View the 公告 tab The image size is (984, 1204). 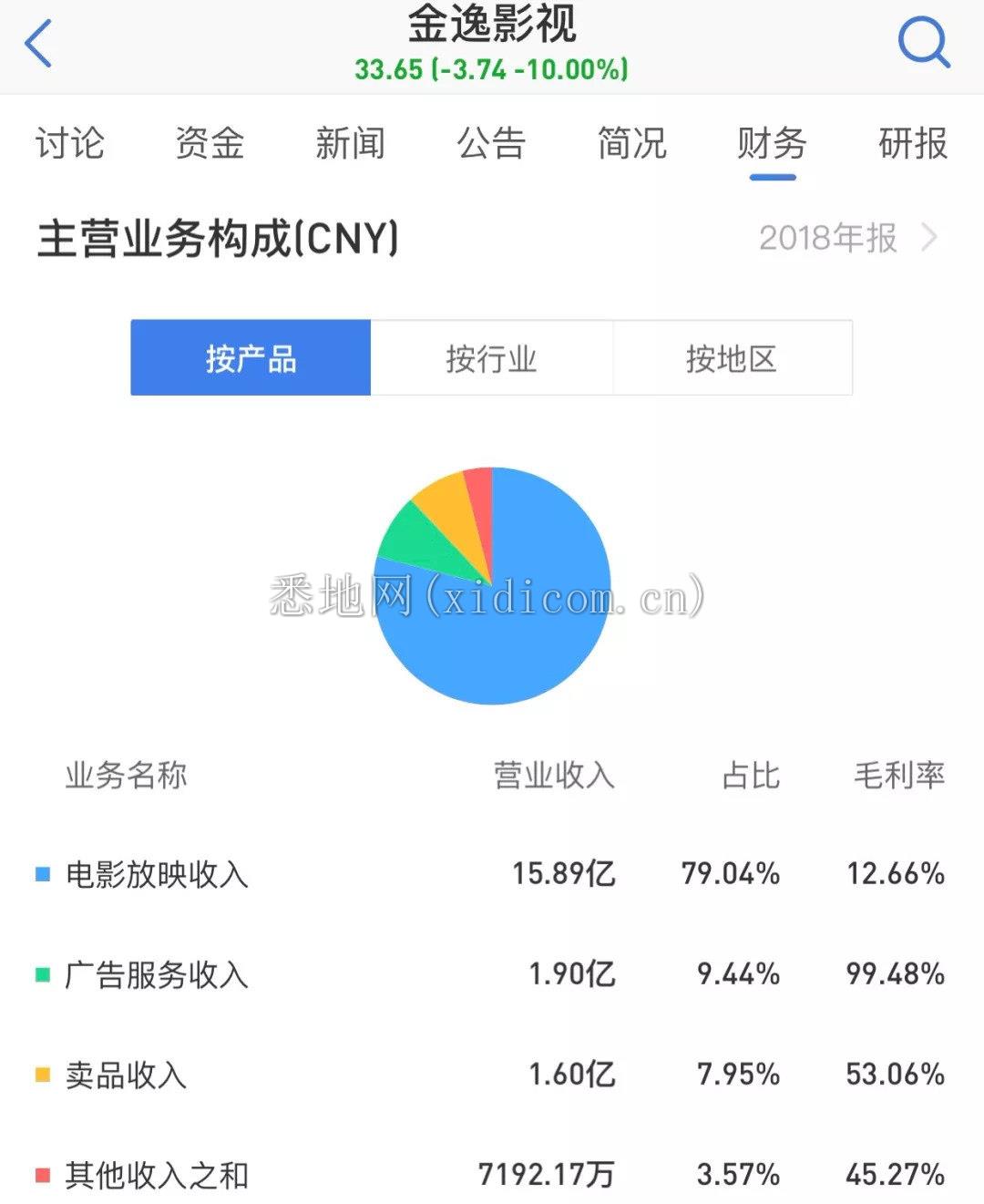491,144
